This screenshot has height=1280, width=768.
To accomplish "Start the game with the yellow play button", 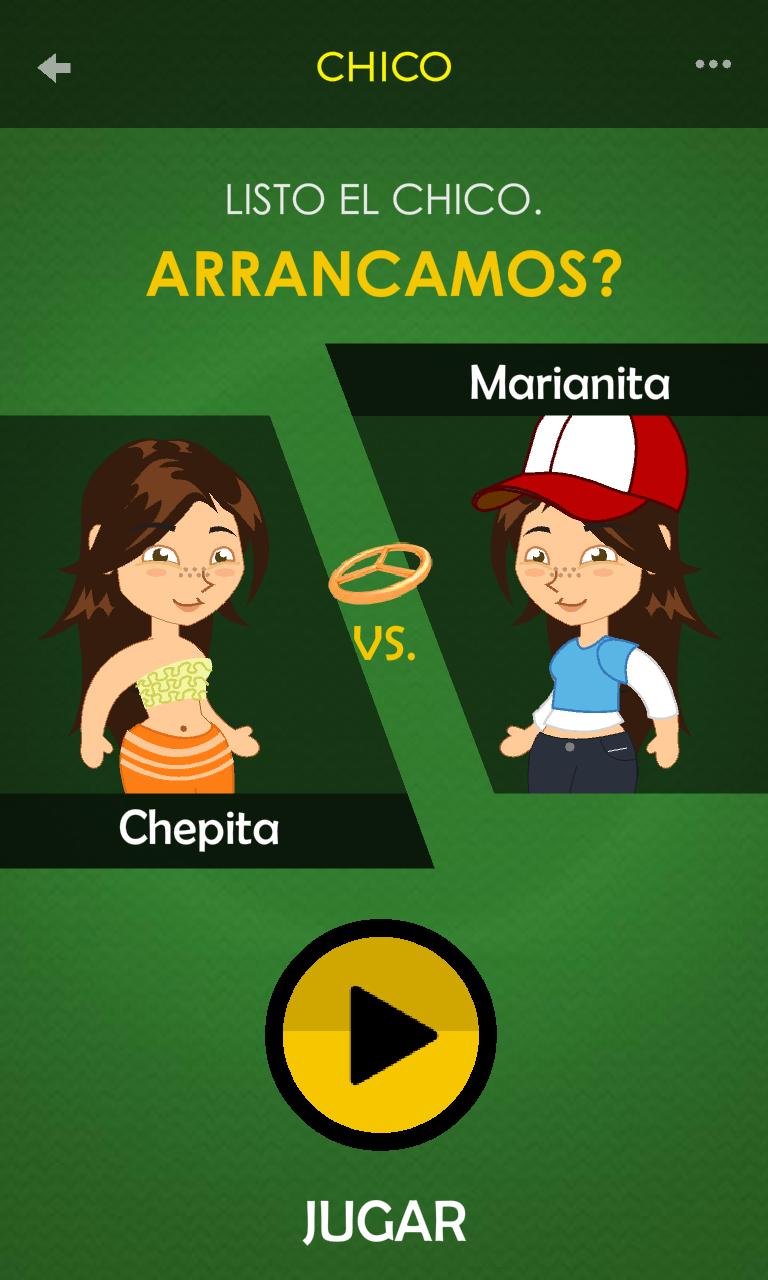I will pyautogui.click(x=381, y=1034).
